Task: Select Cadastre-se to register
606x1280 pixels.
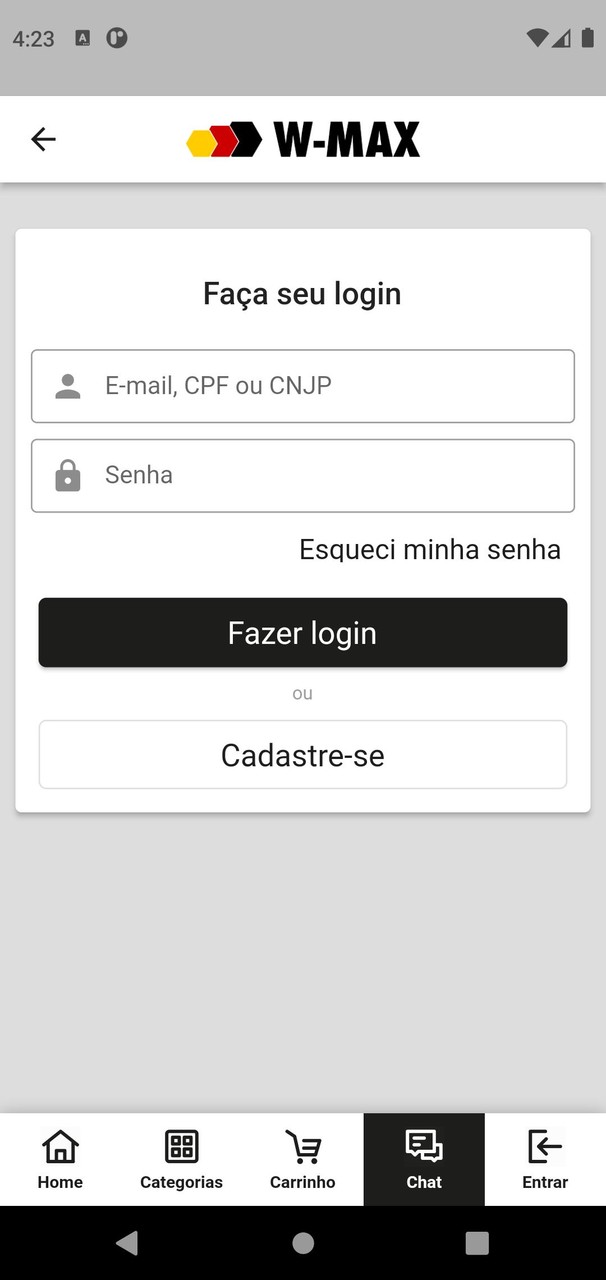Action: (x=303, y=755)
